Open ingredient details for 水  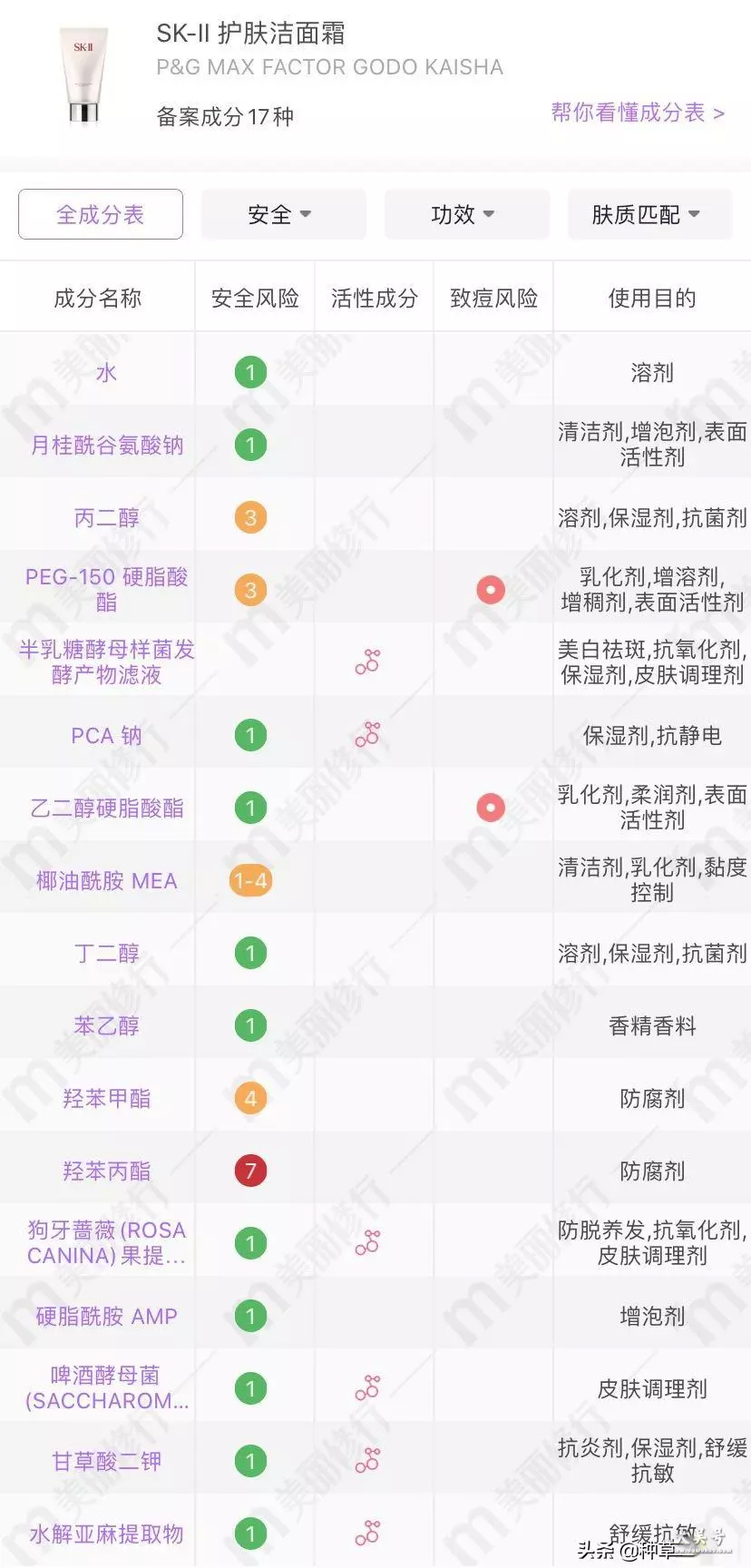pos(106,373)
